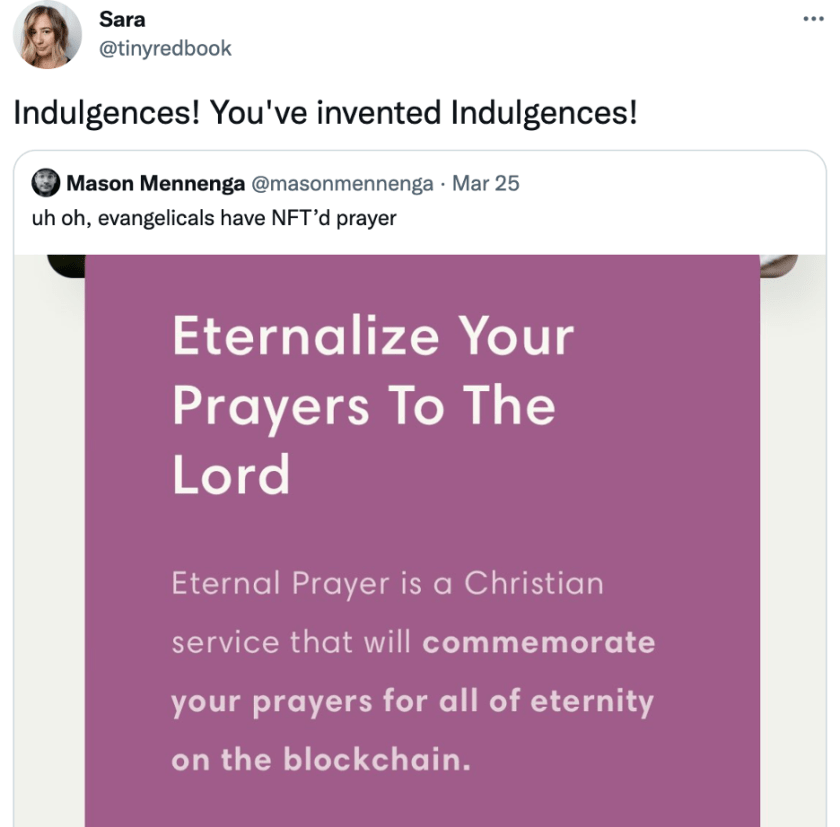Open the tweet's three-dot overflow menu
Image resolution: width=840 pixels, height=827 pixels.
815,20
